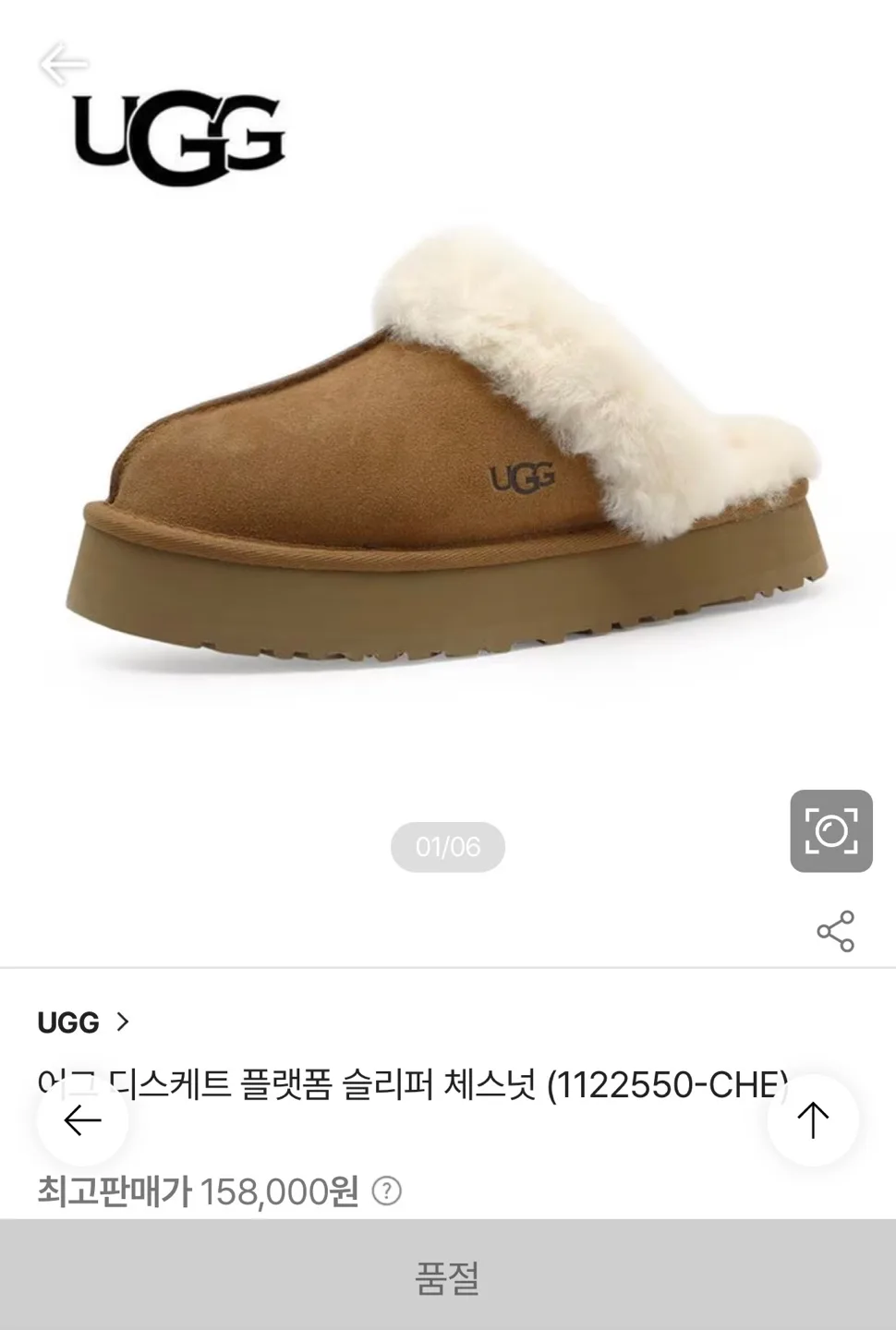Image resolution: width=896 pixels, height=1330 pixels.
Task: Tap the faint back arrow at top
Action: (x=64, y=64)
